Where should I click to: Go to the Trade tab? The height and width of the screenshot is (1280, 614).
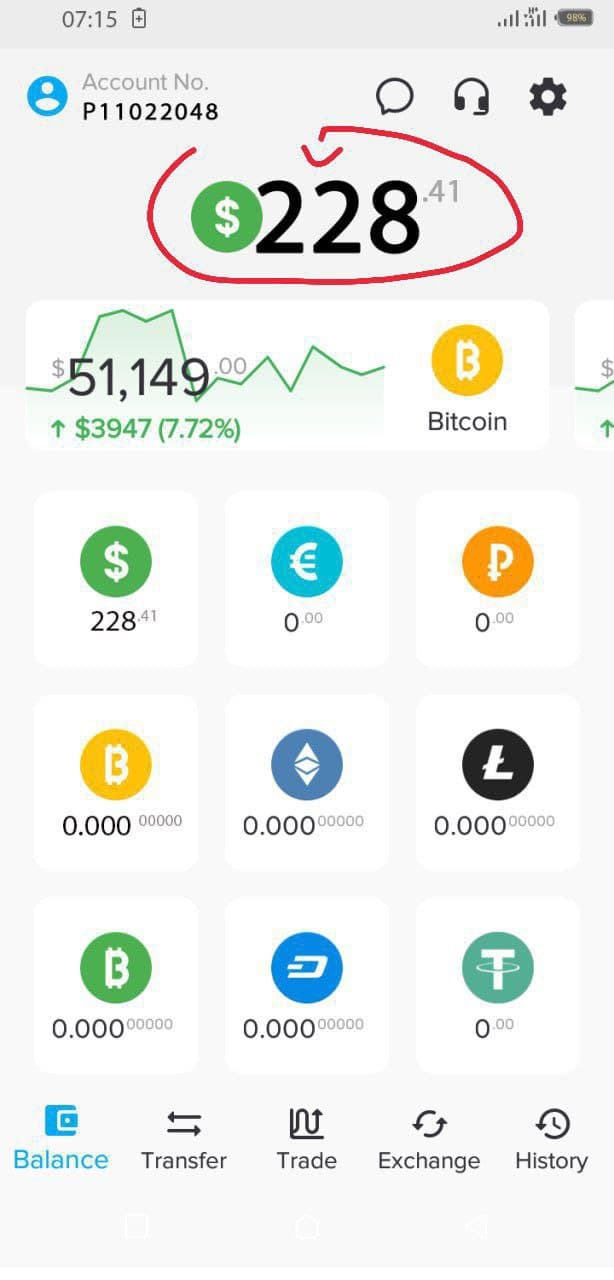coord(306,1140)
